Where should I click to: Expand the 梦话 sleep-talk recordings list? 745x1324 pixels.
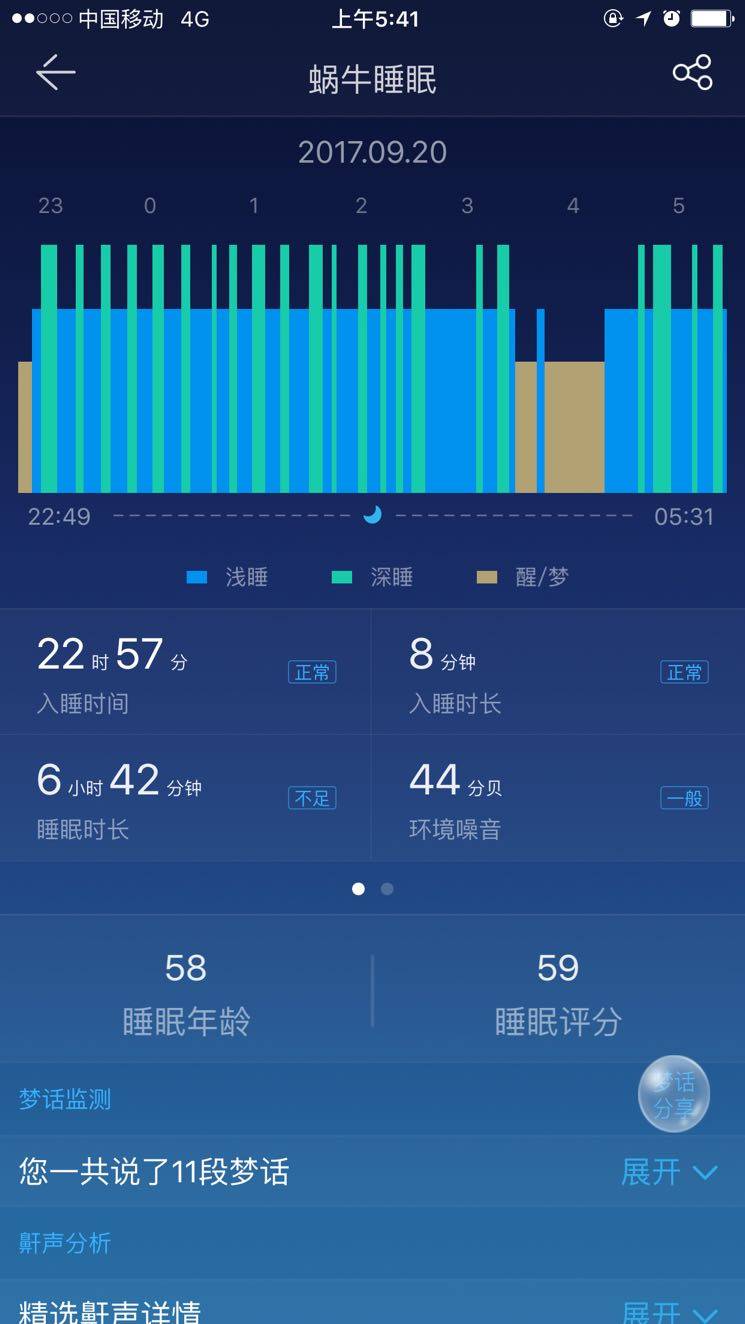(669, 1172)
